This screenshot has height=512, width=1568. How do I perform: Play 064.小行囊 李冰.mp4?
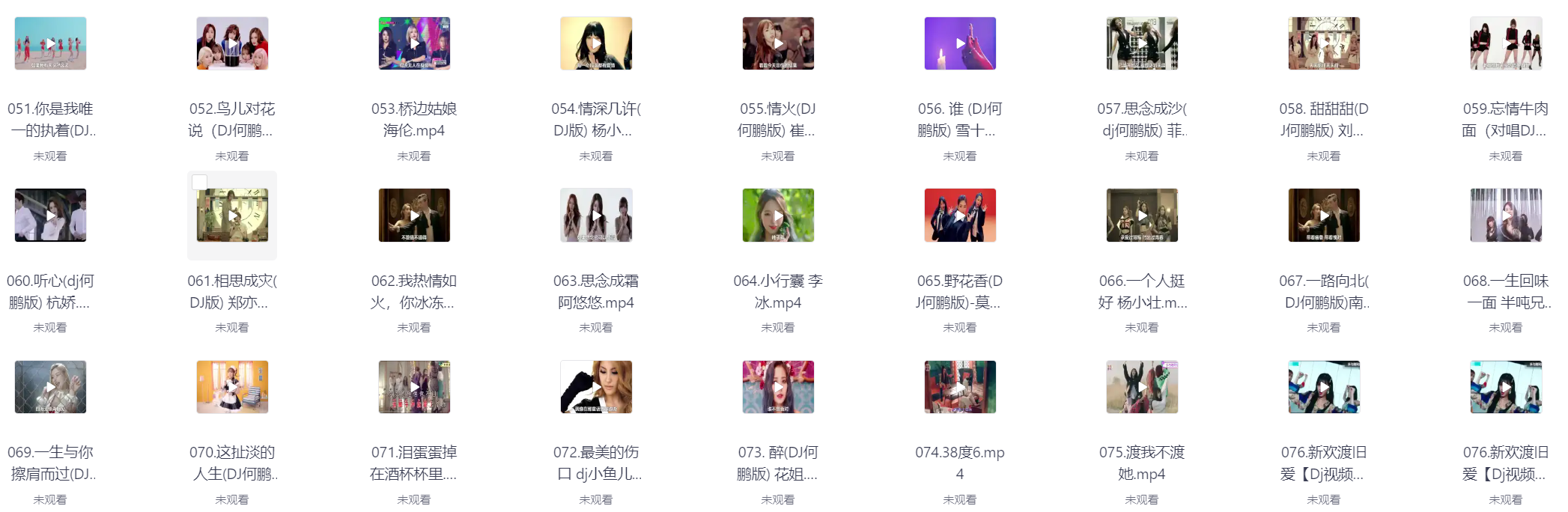778,216
